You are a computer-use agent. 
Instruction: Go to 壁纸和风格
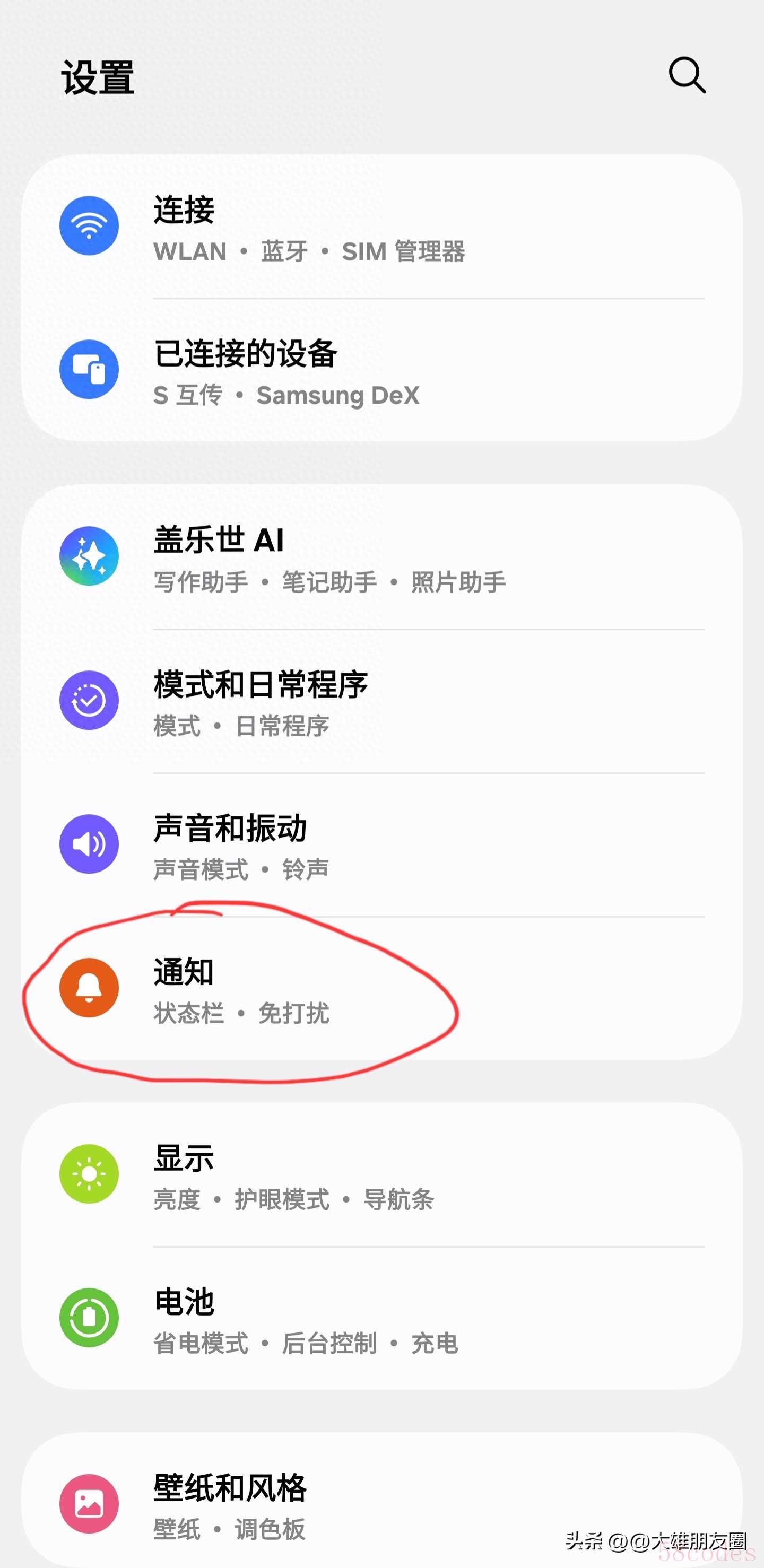pyautogui.click(x=381, y=1503)
